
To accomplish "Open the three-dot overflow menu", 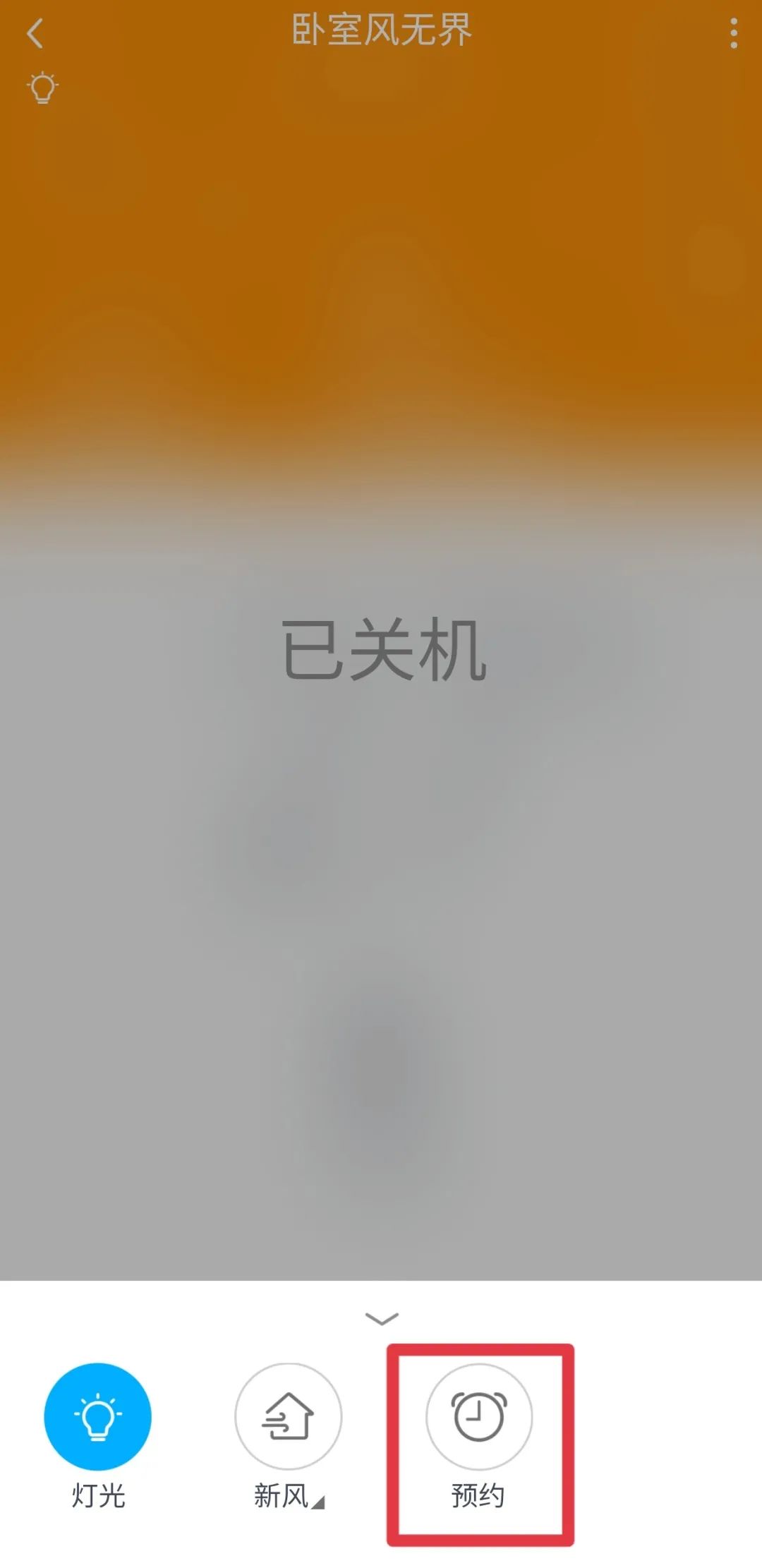I will (734, 33).
